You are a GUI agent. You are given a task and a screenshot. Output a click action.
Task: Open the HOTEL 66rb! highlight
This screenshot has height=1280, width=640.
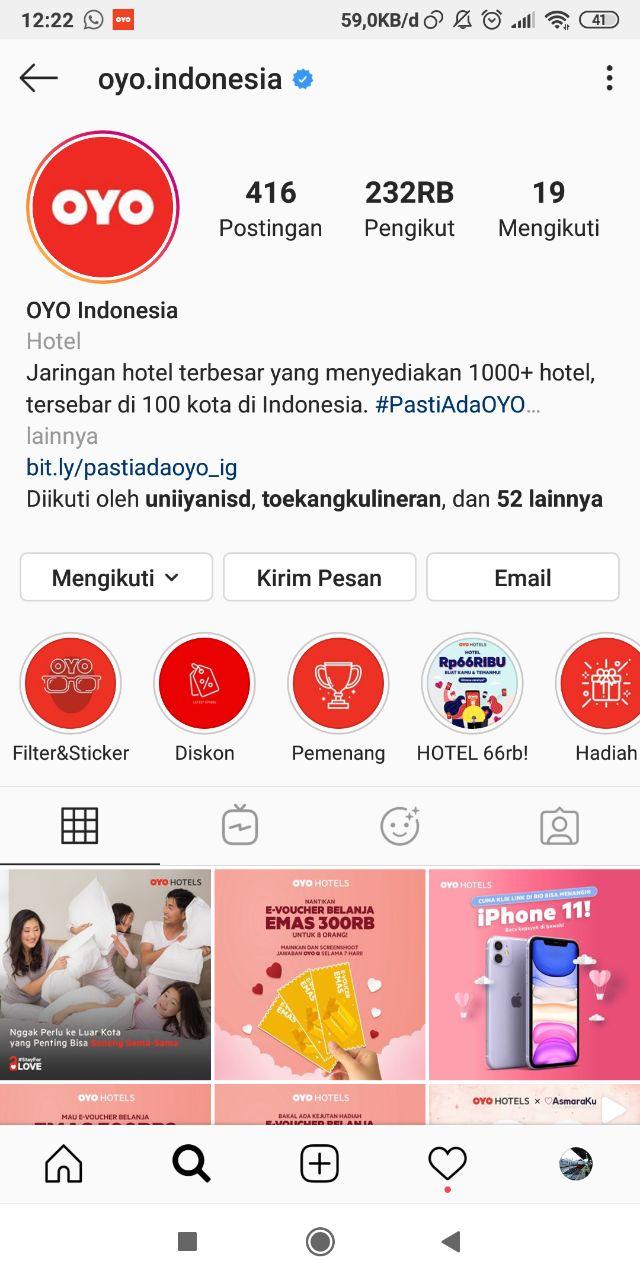(x=472, y=684)
